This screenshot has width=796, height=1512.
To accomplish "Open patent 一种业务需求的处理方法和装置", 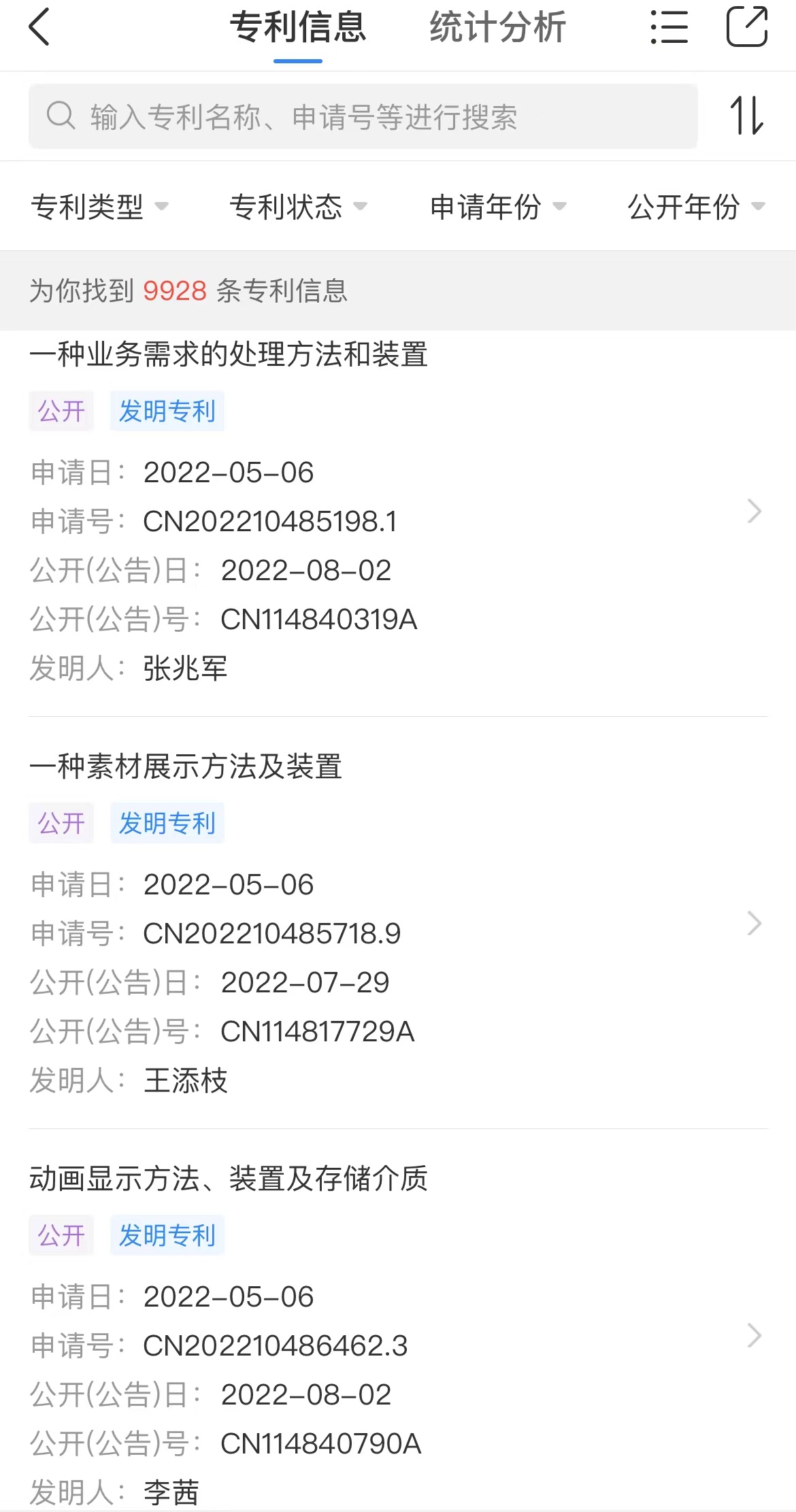I will [398, 511].
